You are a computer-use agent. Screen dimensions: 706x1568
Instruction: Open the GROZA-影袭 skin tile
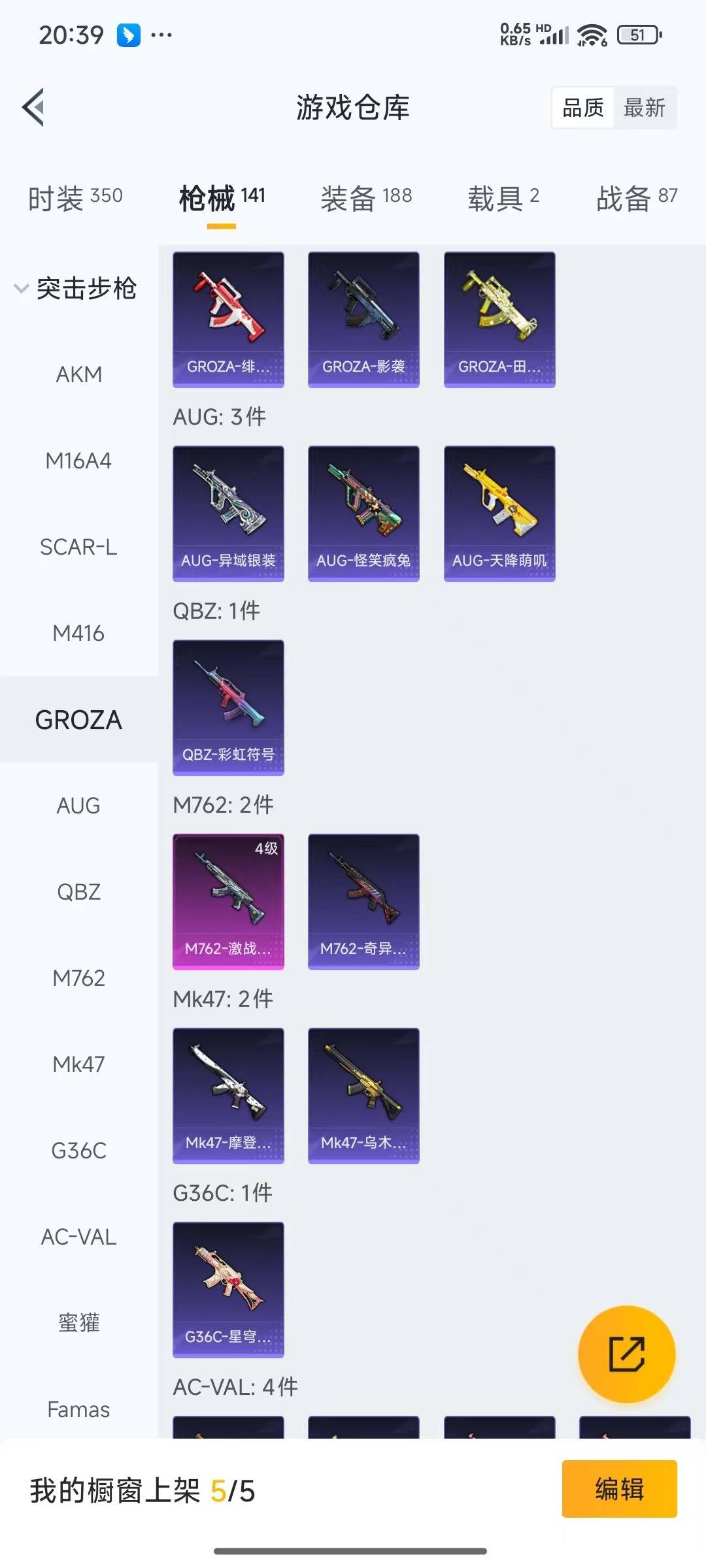tap(363, 319)
